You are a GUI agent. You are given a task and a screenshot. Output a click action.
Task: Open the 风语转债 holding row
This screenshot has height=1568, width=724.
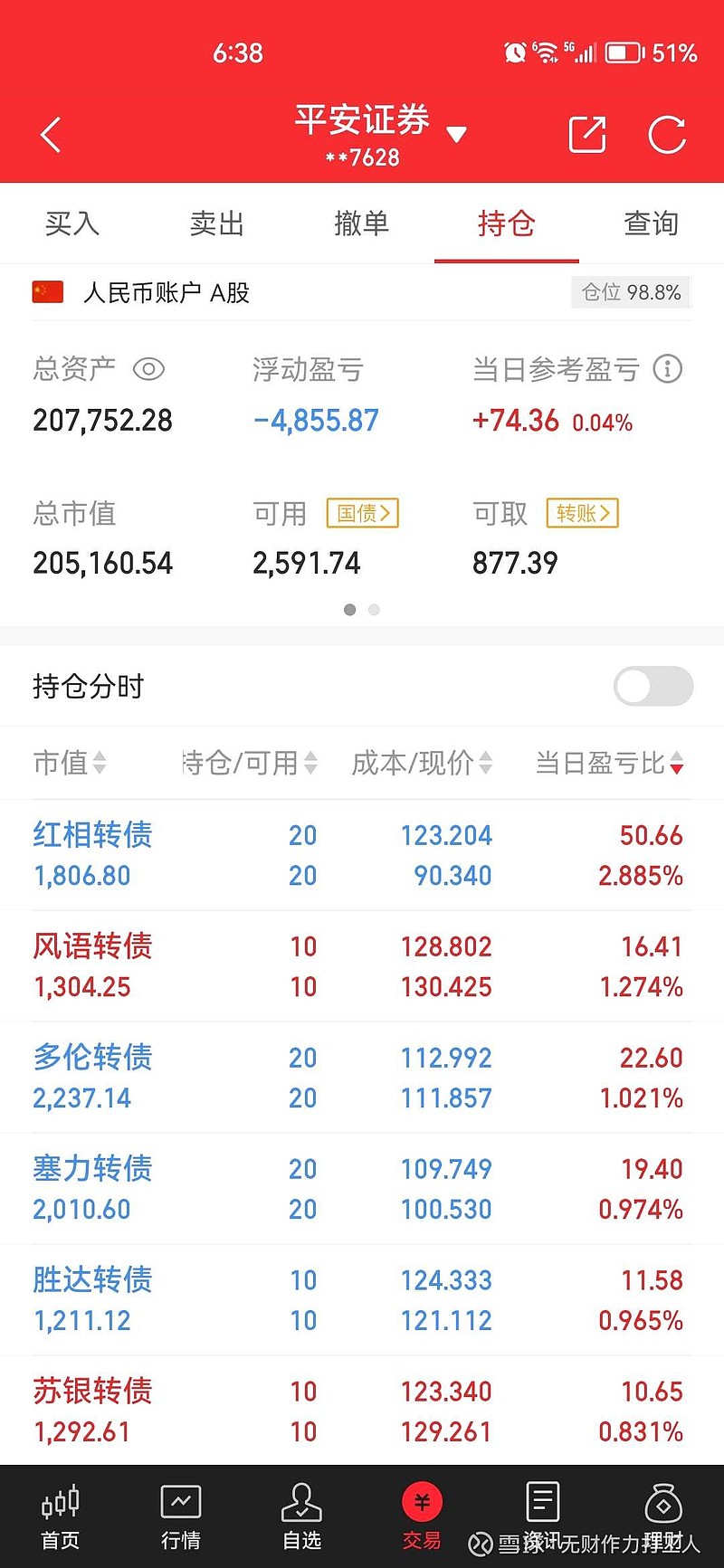click(x=362, y=966)
